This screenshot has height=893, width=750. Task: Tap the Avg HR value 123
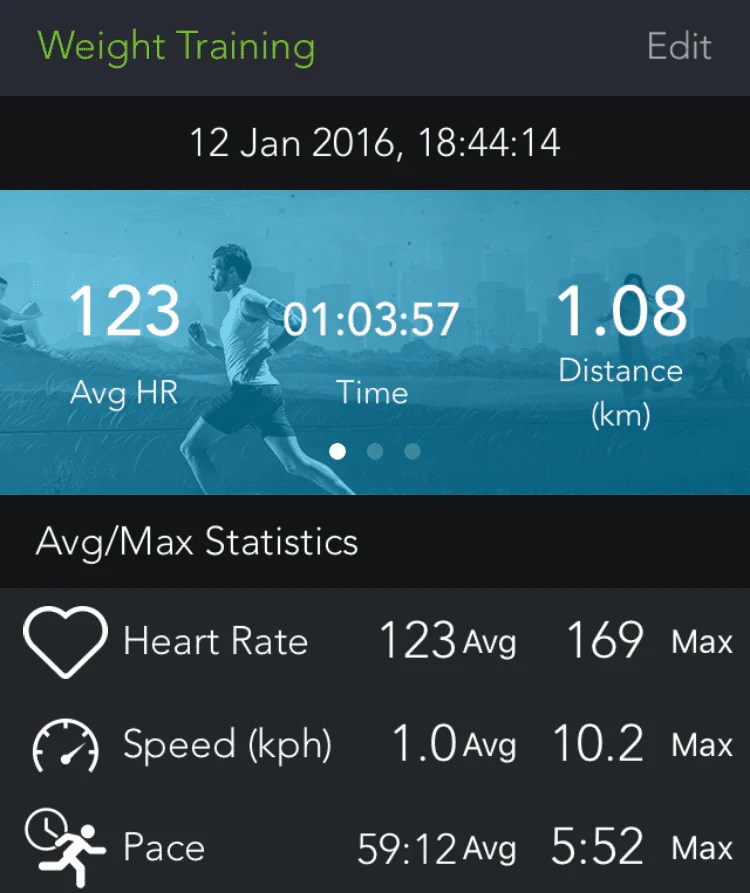click(x=124, y=314)
